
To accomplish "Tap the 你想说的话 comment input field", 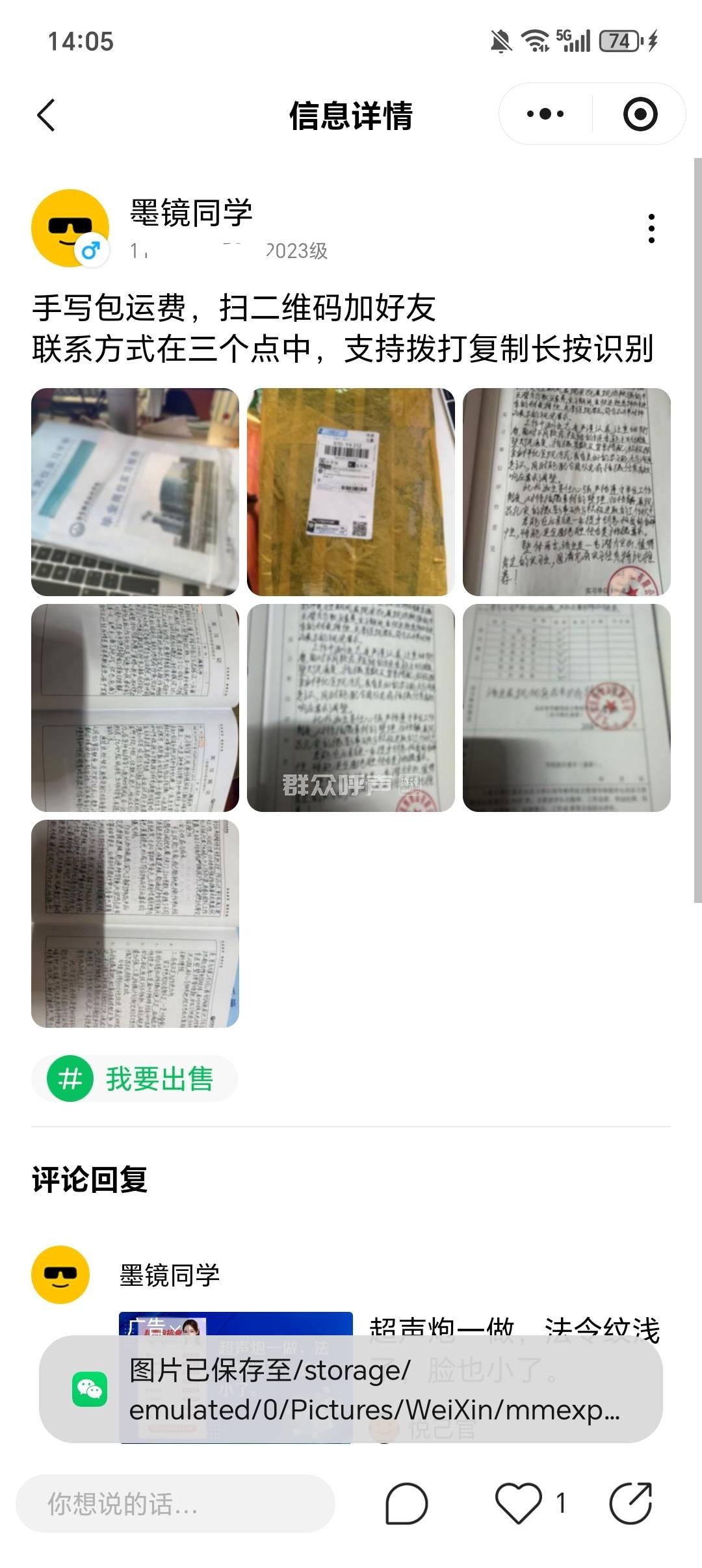I will [x=175, y=1504].
